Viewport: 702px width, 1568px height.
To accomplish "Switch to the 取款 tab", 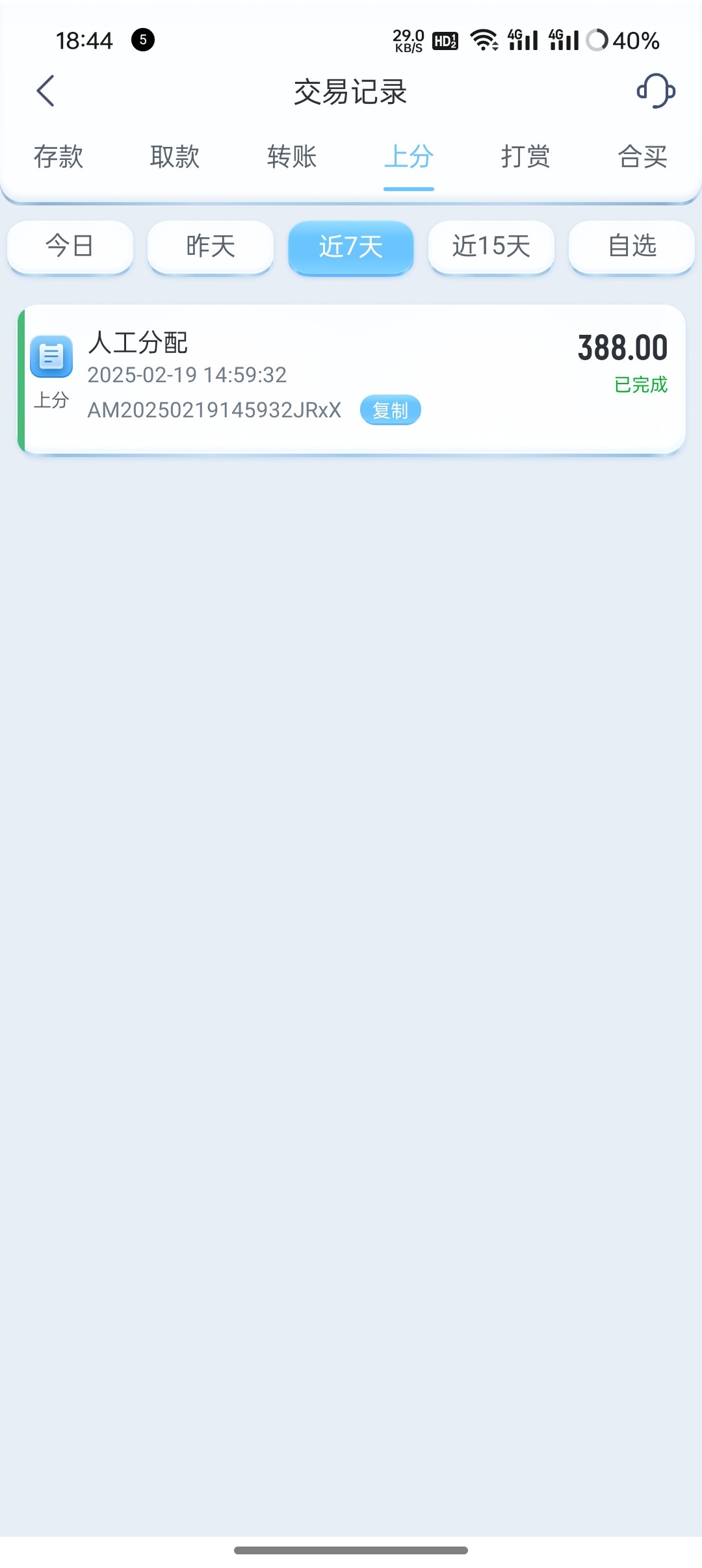I will (175, 157).
